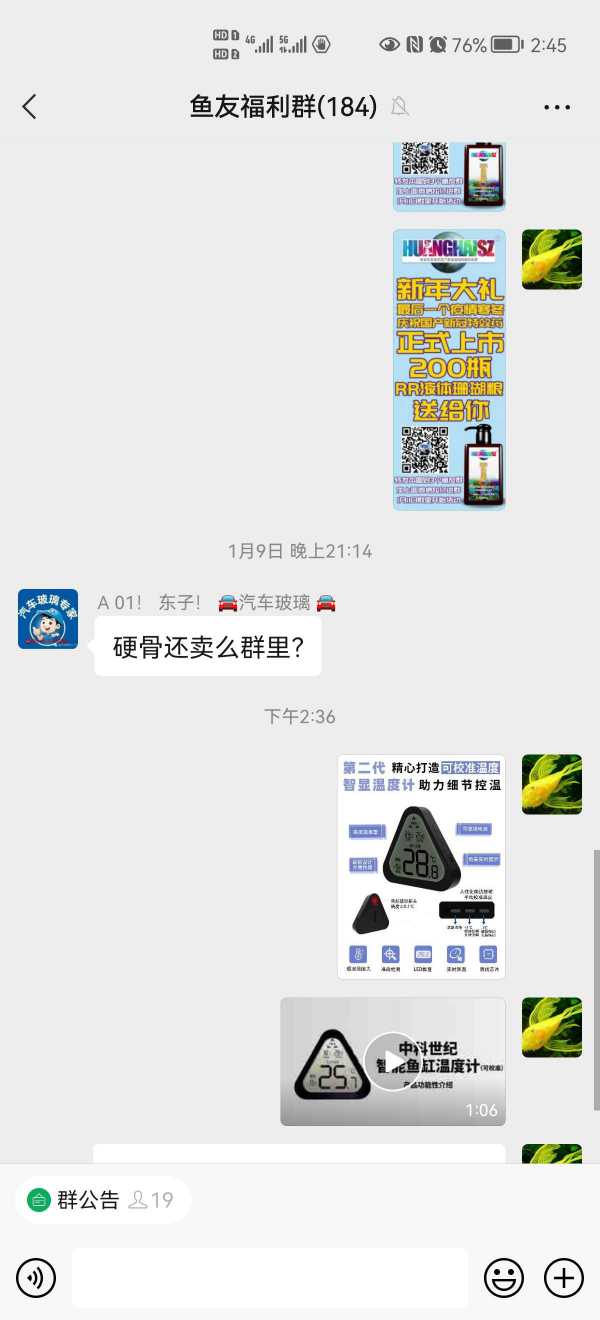View the 新年大礼 promotional image
This screenshot has height=1320, width=600.
pyautogui.click(x=449, y=369)
